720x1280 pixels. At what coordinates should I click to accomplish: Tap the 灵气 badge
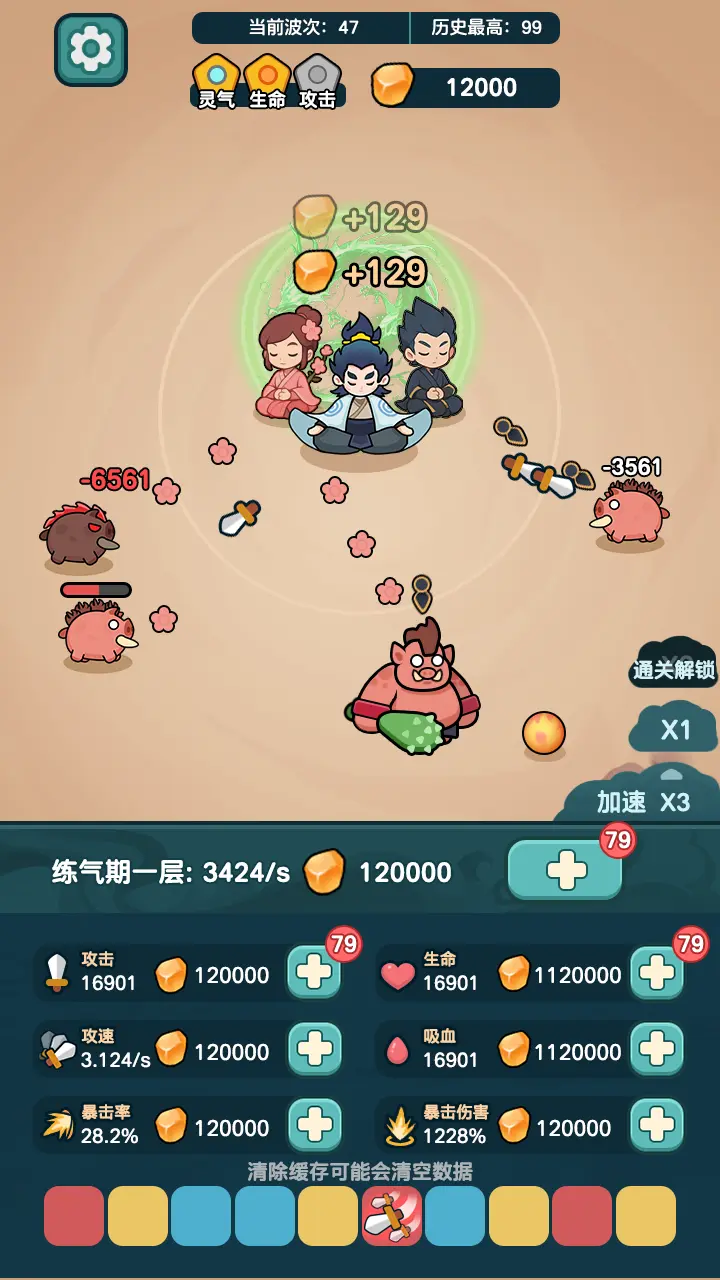pos(216,81)
